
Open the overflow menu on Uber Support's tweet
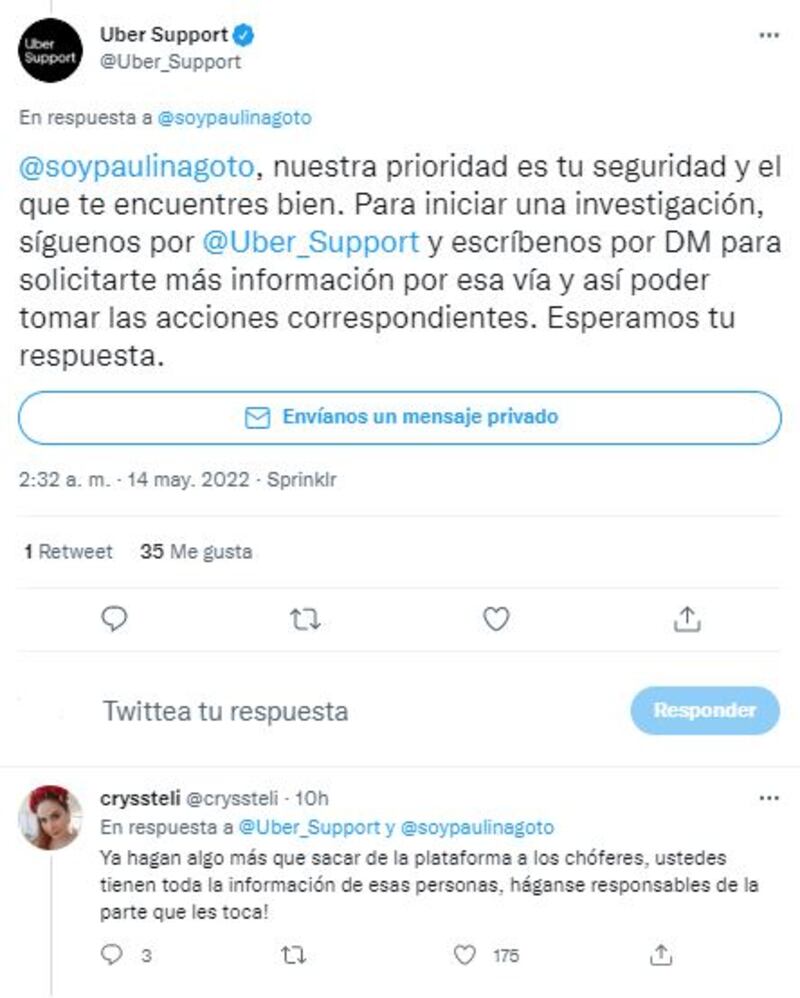(768, 36)
